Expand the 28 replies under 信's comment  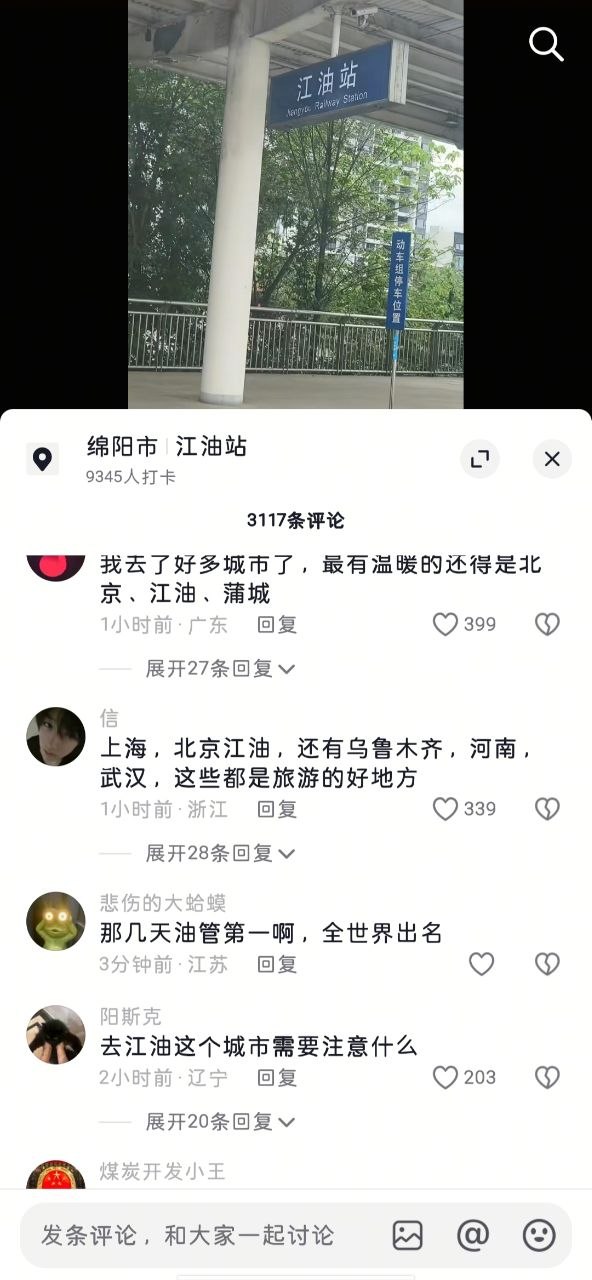tap(220, 853)
